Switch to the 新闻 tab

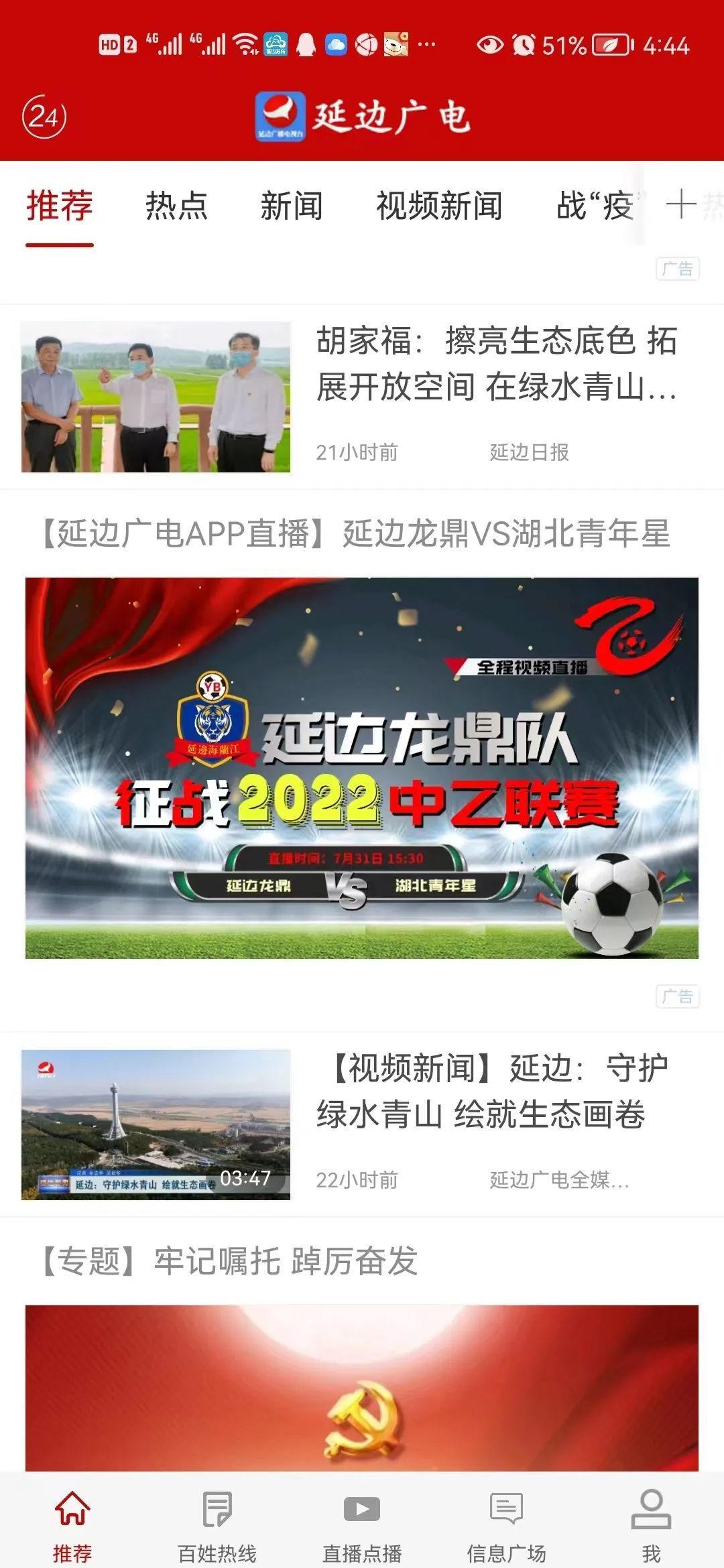[x=292, y=206]
